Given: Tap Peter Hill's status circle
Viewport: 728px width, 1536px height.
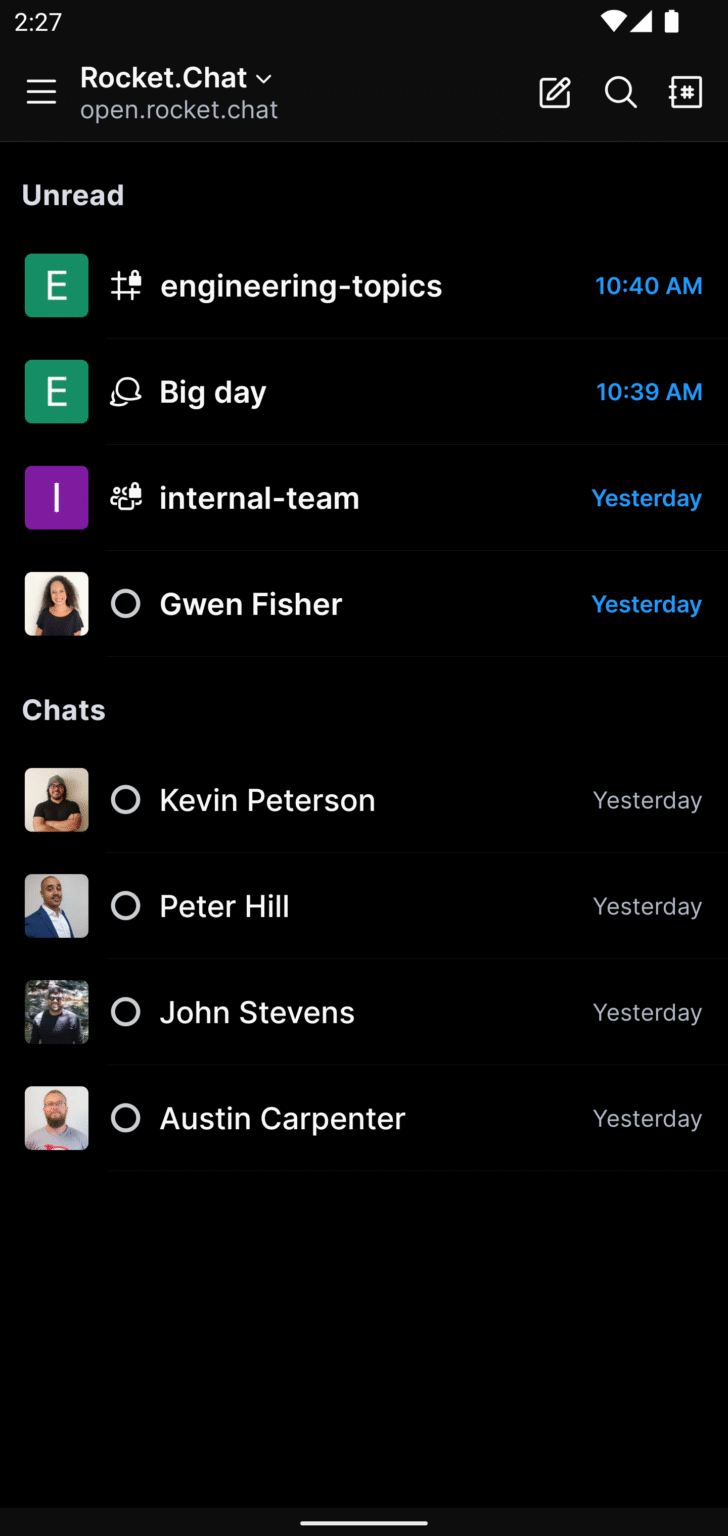Looking at the screenshot, I should pyautogui.click(x=125, y=906).
